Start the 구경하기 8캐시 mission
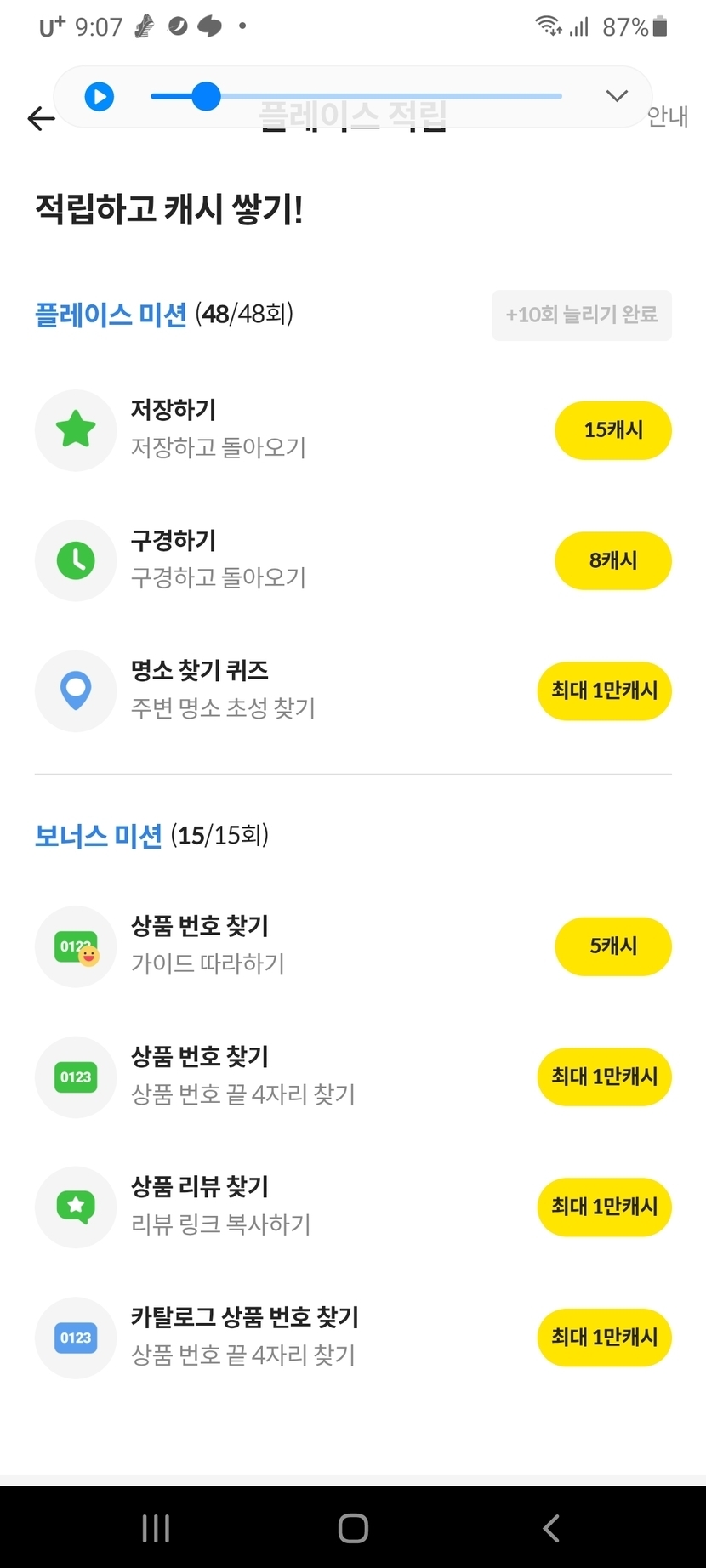The image size is (706, 1568). (x=613, y=560)
